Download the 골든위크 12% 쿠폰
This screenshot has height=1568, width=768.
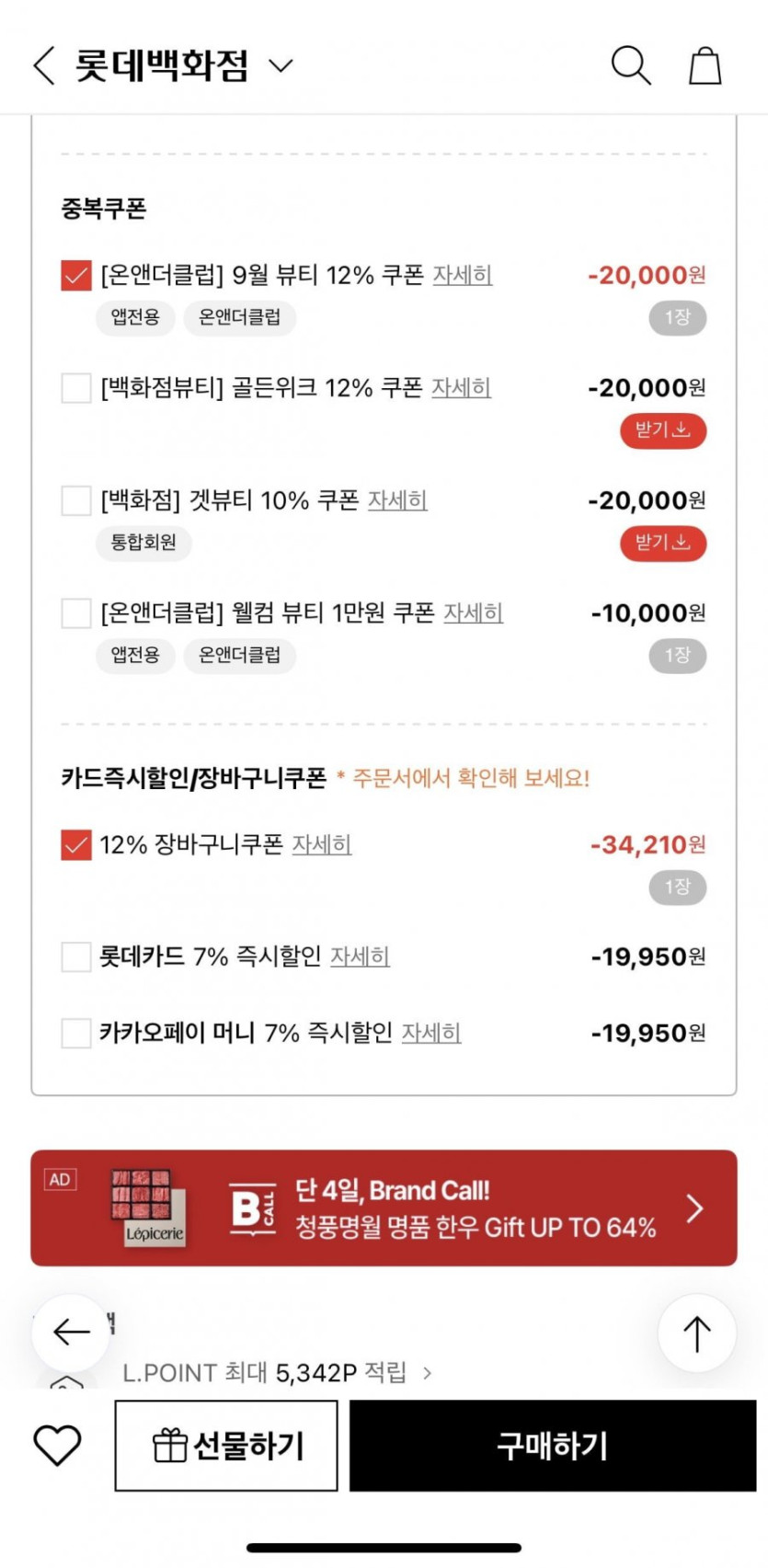(662, 430)
